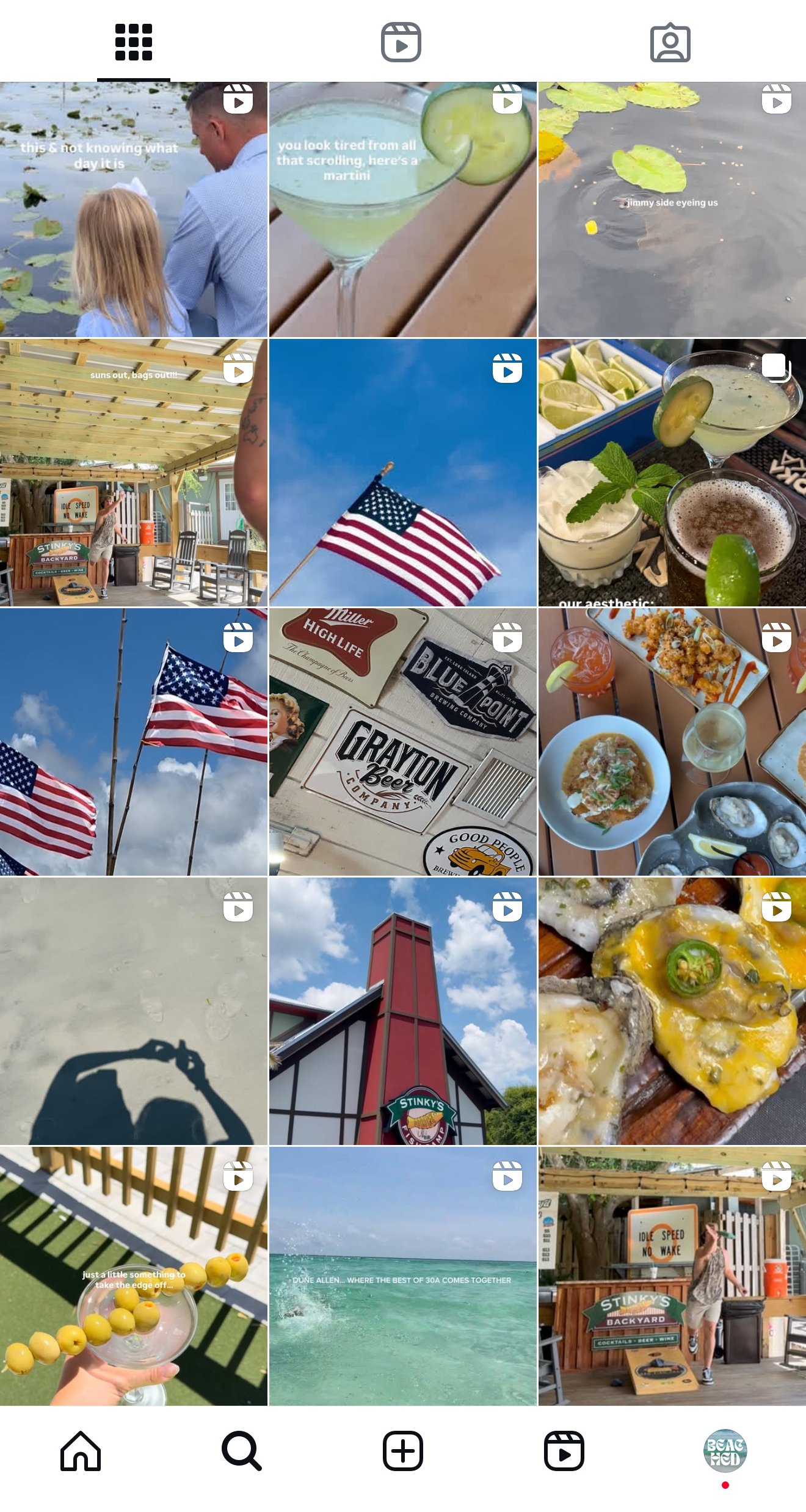Open the Stinky's red tower building reel
The image size is (806, 1512).
tap(402, 1011)
